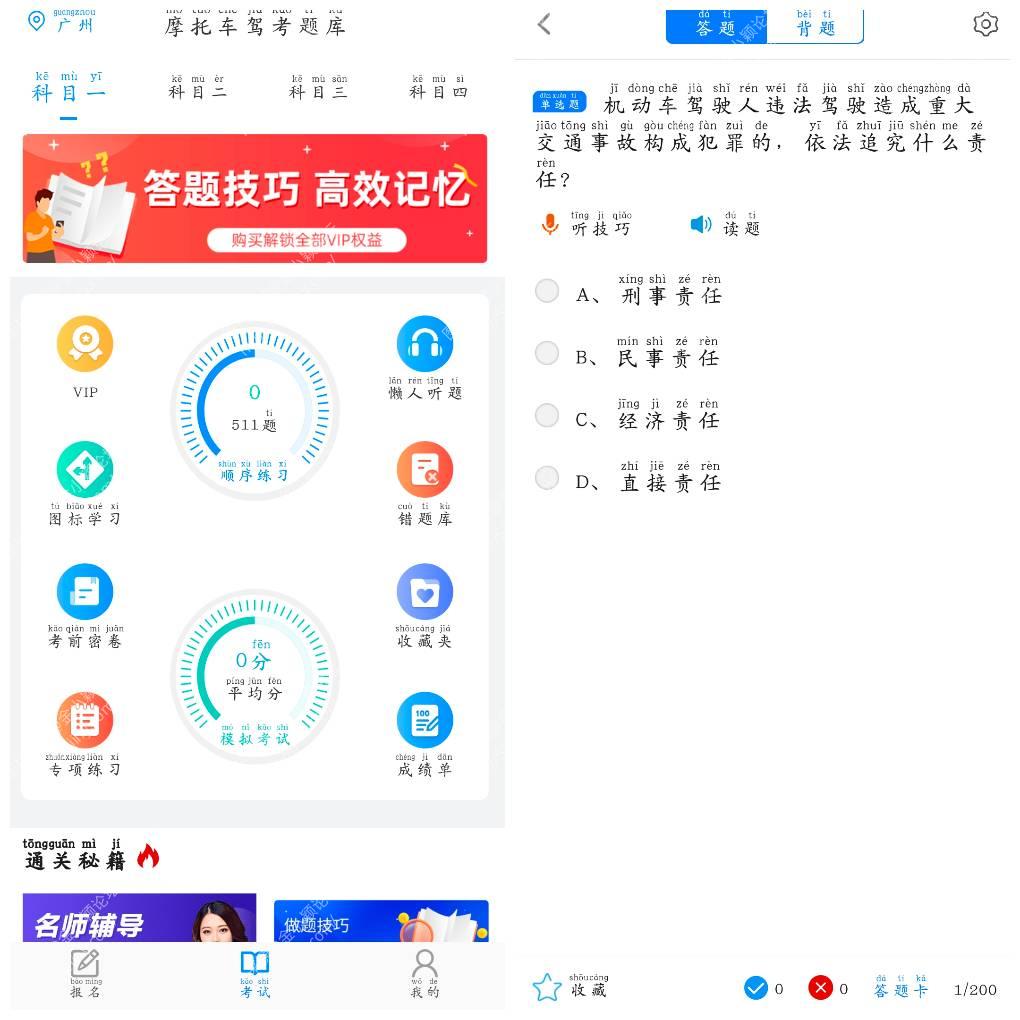Start the 模拟考试 mock exam
Image resolution: width=1020 pixels, height=1020 pixels.
tap(254, 677)
